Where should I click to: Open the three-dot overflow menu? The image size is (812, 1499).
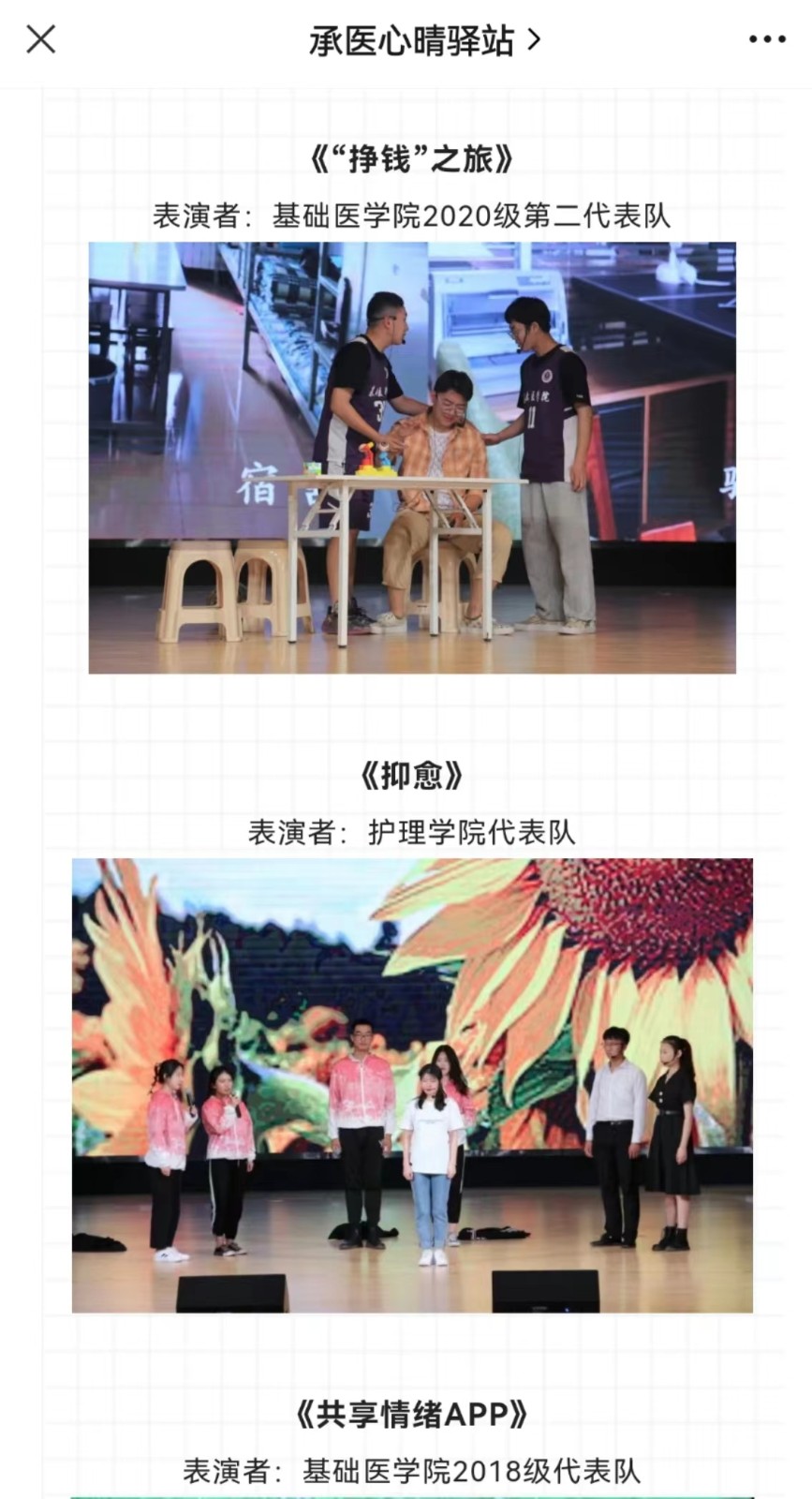tap(767, 39)
